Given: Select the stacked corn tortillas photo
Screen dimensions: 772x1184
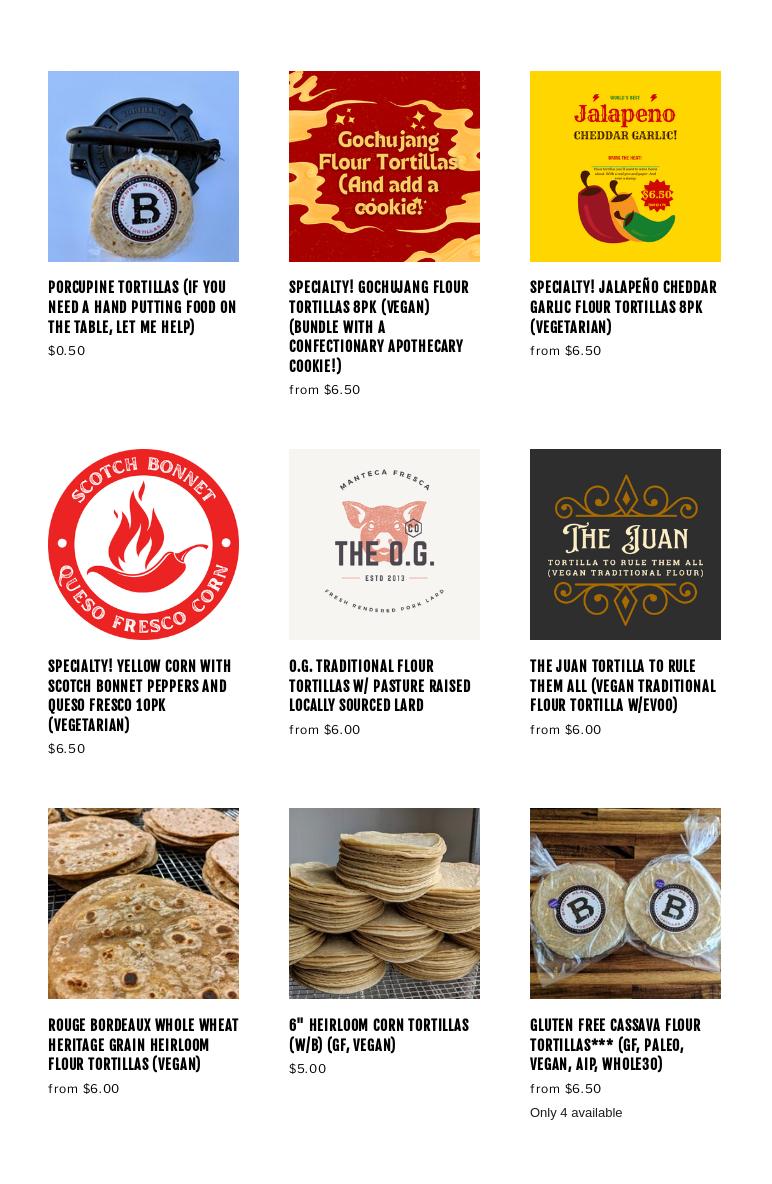Looking at the screenshot, I should coord(384,902).
